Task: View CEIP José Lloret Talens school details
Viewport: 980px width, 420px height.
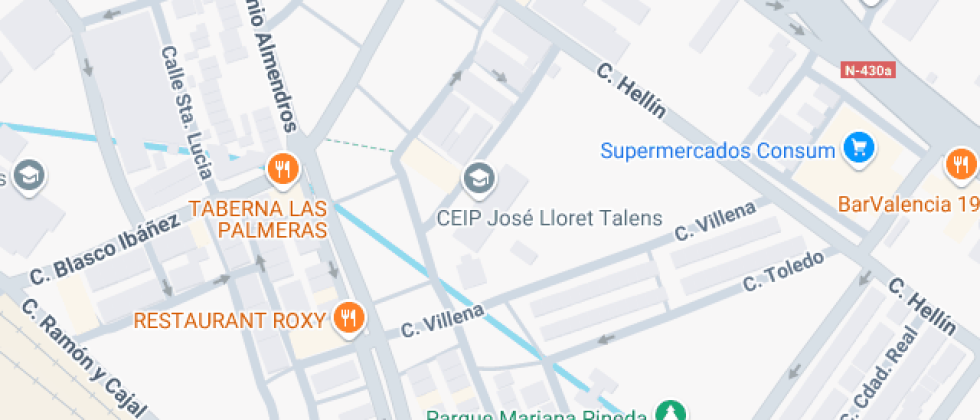Action: [479, 179]
